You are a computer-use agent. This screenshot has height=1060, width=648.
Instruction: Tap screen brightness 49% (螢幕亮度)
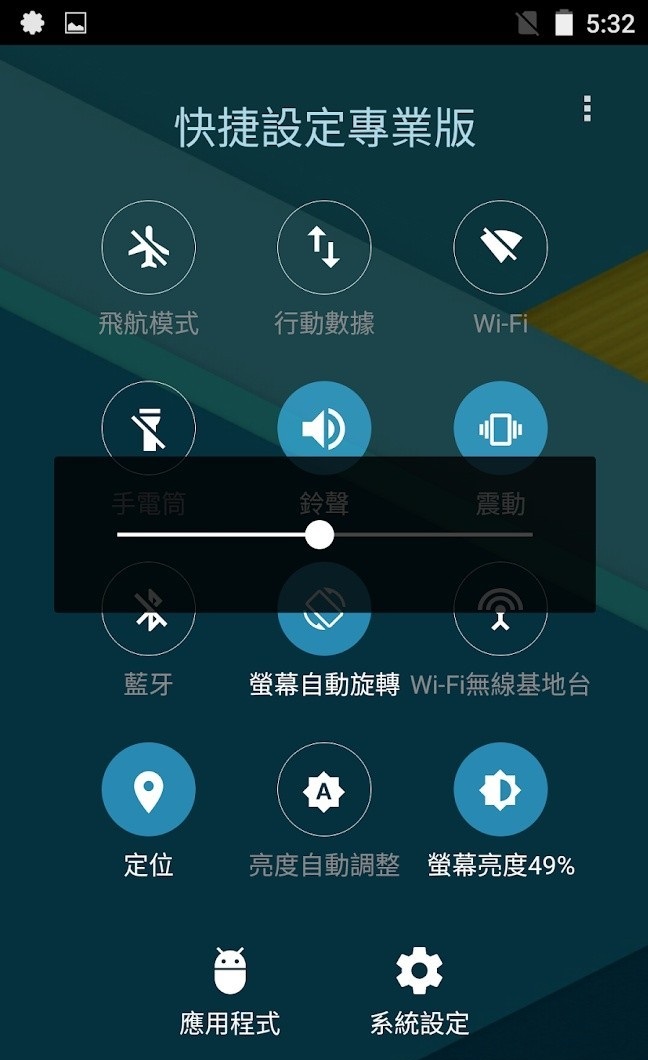(x=500, y=790)
